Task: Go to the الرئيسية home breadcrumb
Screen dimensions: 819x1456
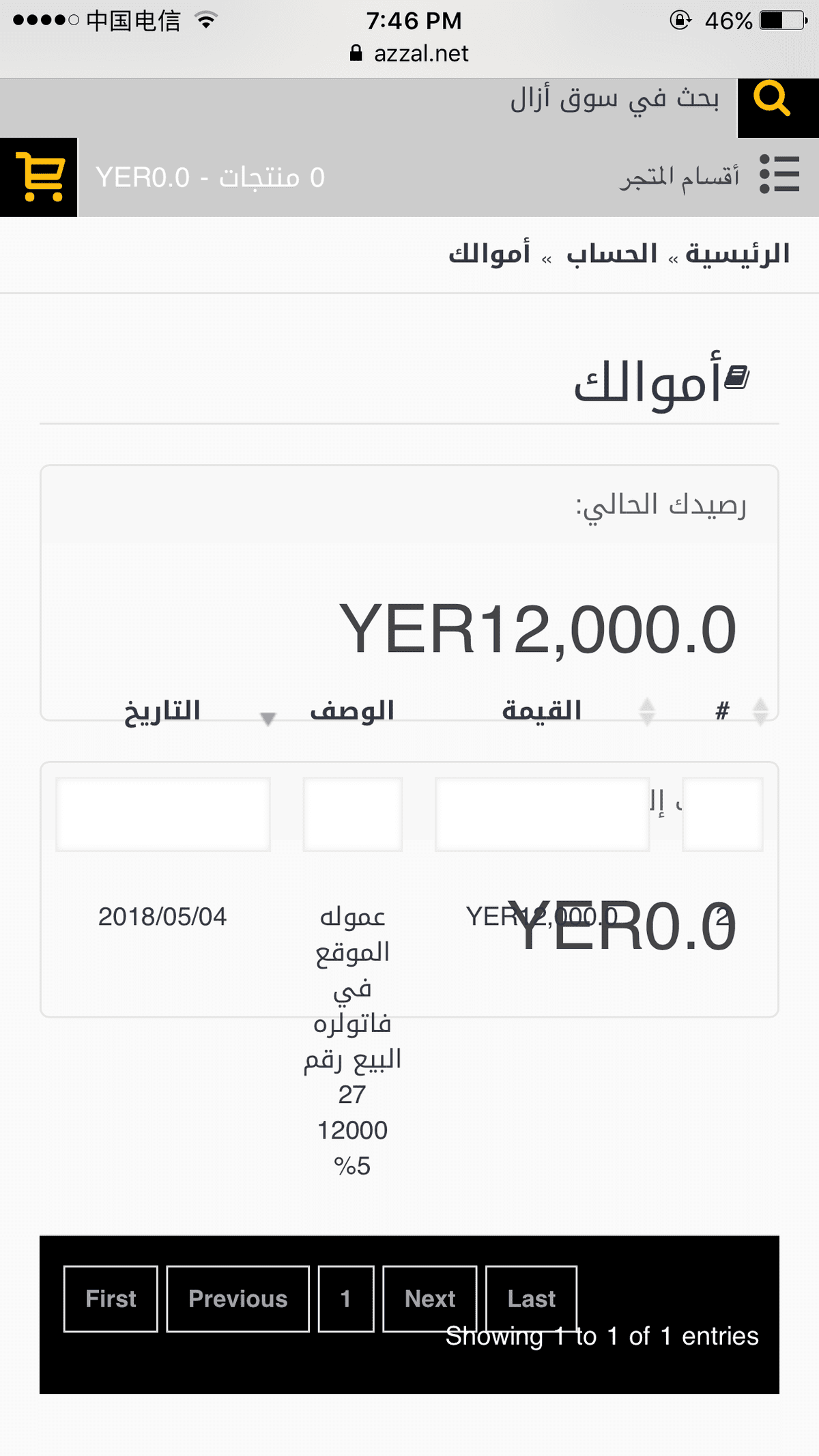Action: [x=738, y=253]
